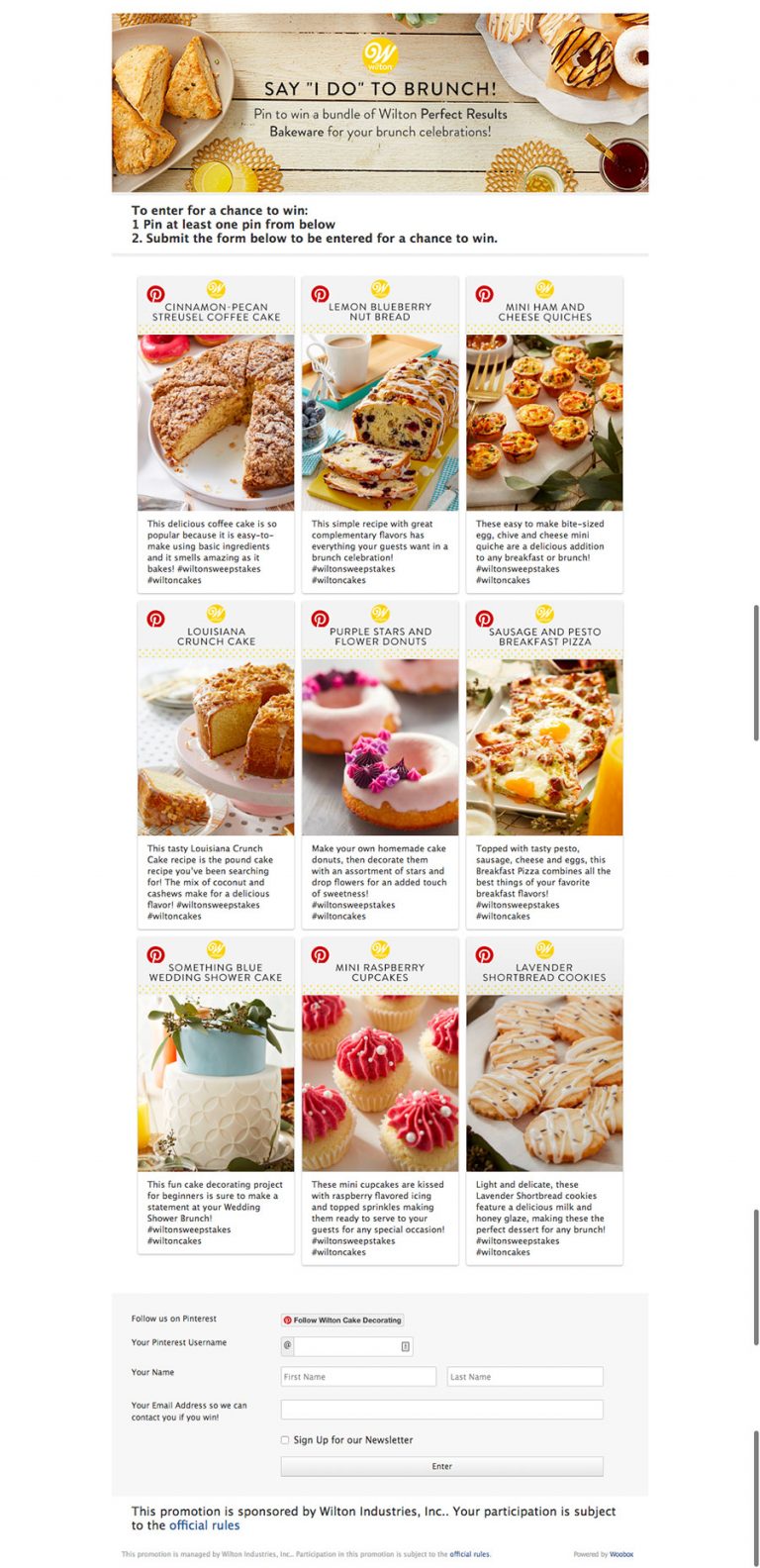Click the email address input field
This screenshot has width=760, height=1568.
pyautogui.click(x=442, y=1409)
